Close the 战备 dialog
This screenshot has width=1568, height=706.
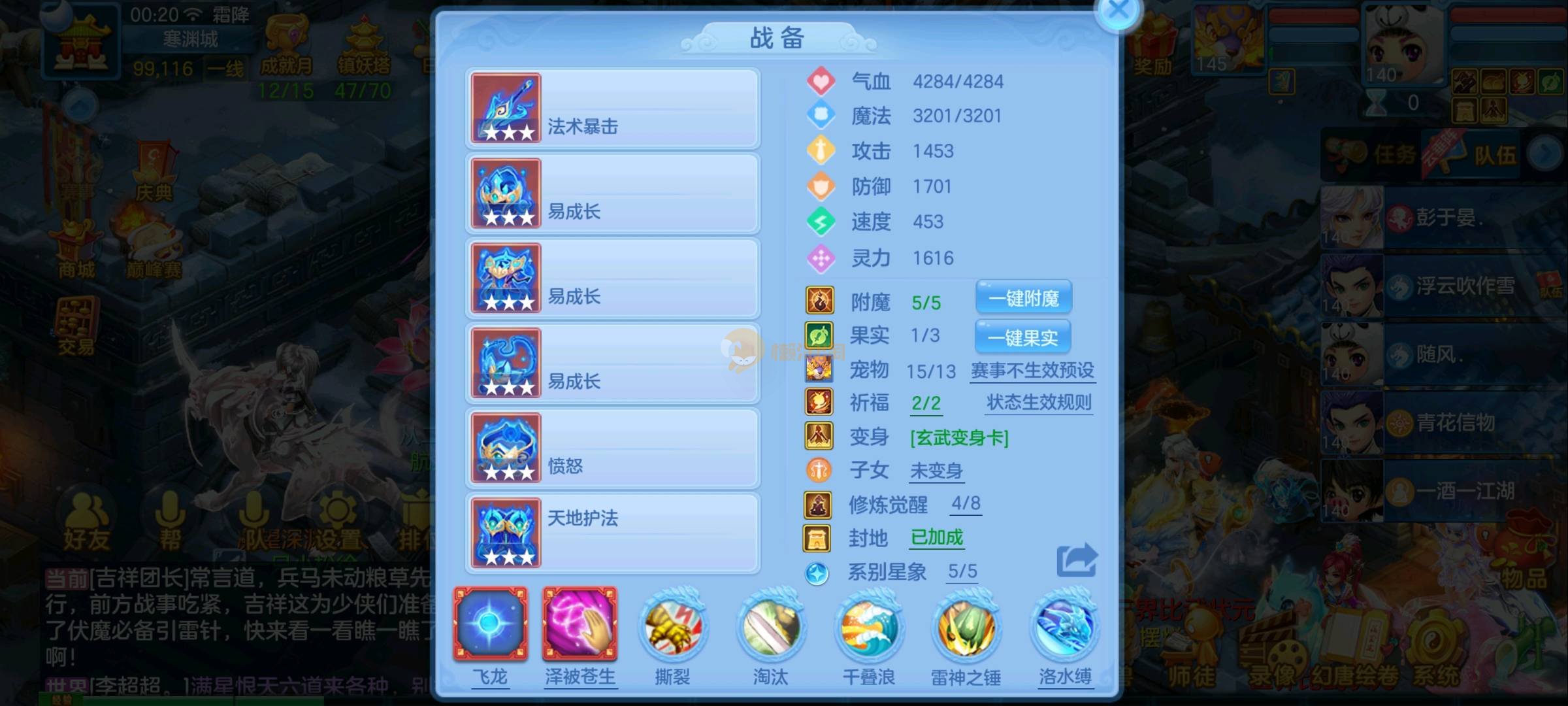(x=1119, y=12)
